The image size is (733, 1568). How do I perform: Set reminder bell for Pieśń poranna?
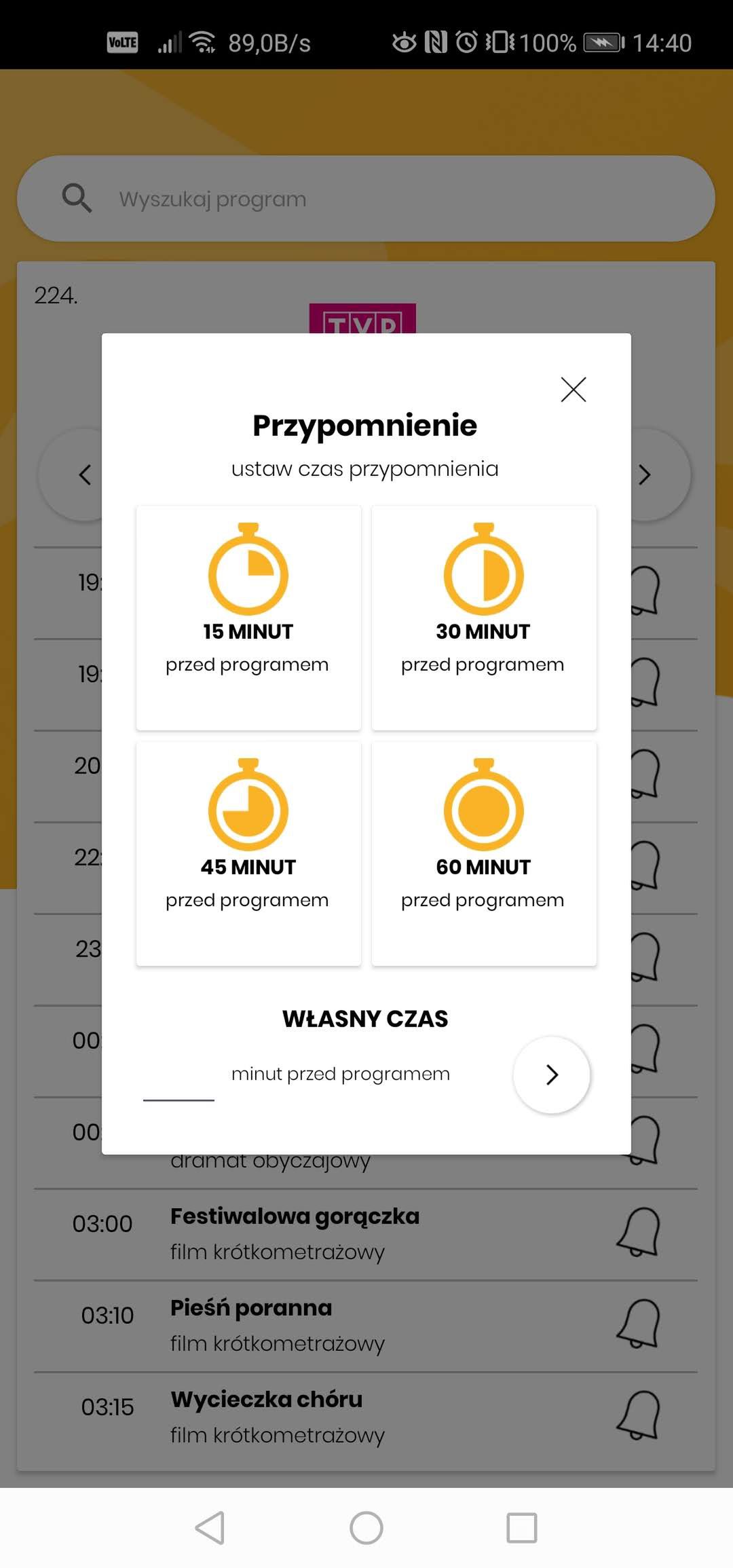[x=639, y=1324]
